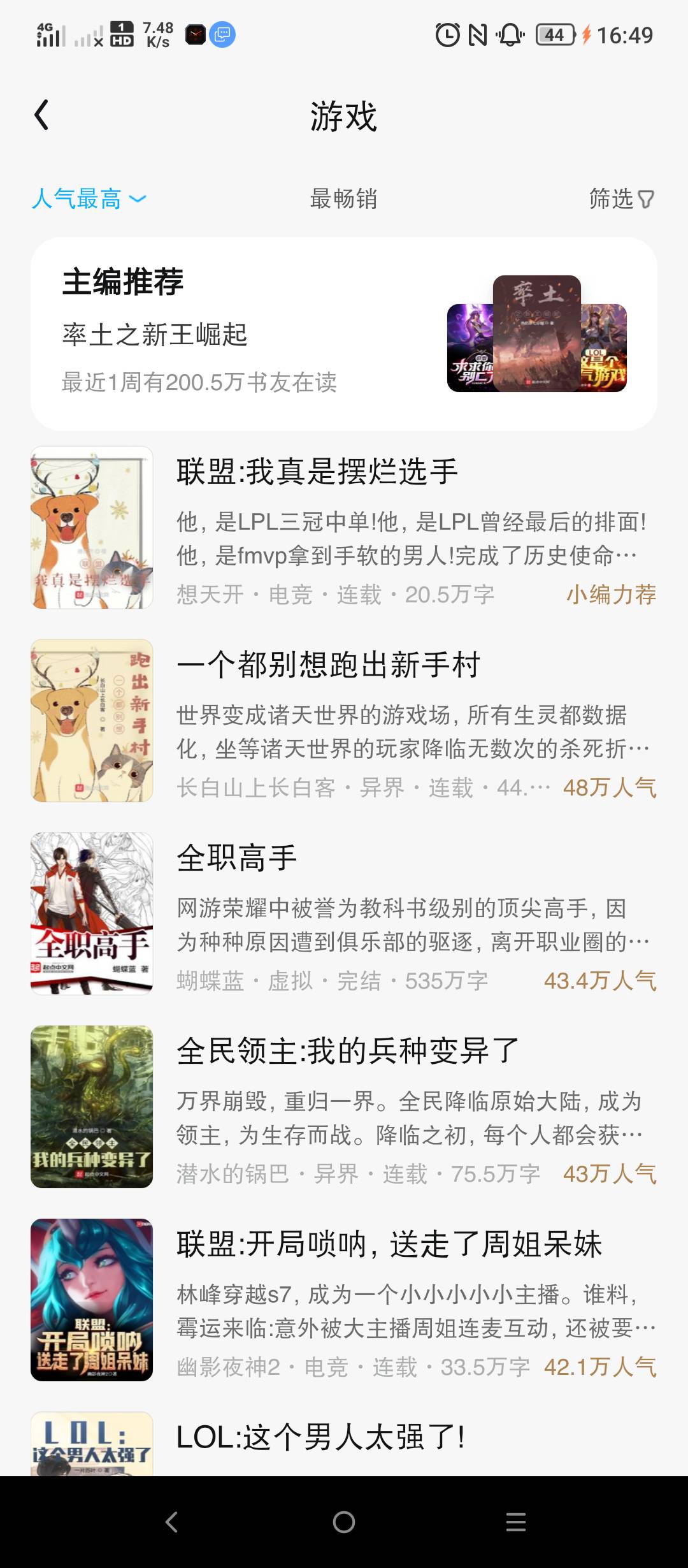Switch to the 最畅销 tab

[343, 199]
